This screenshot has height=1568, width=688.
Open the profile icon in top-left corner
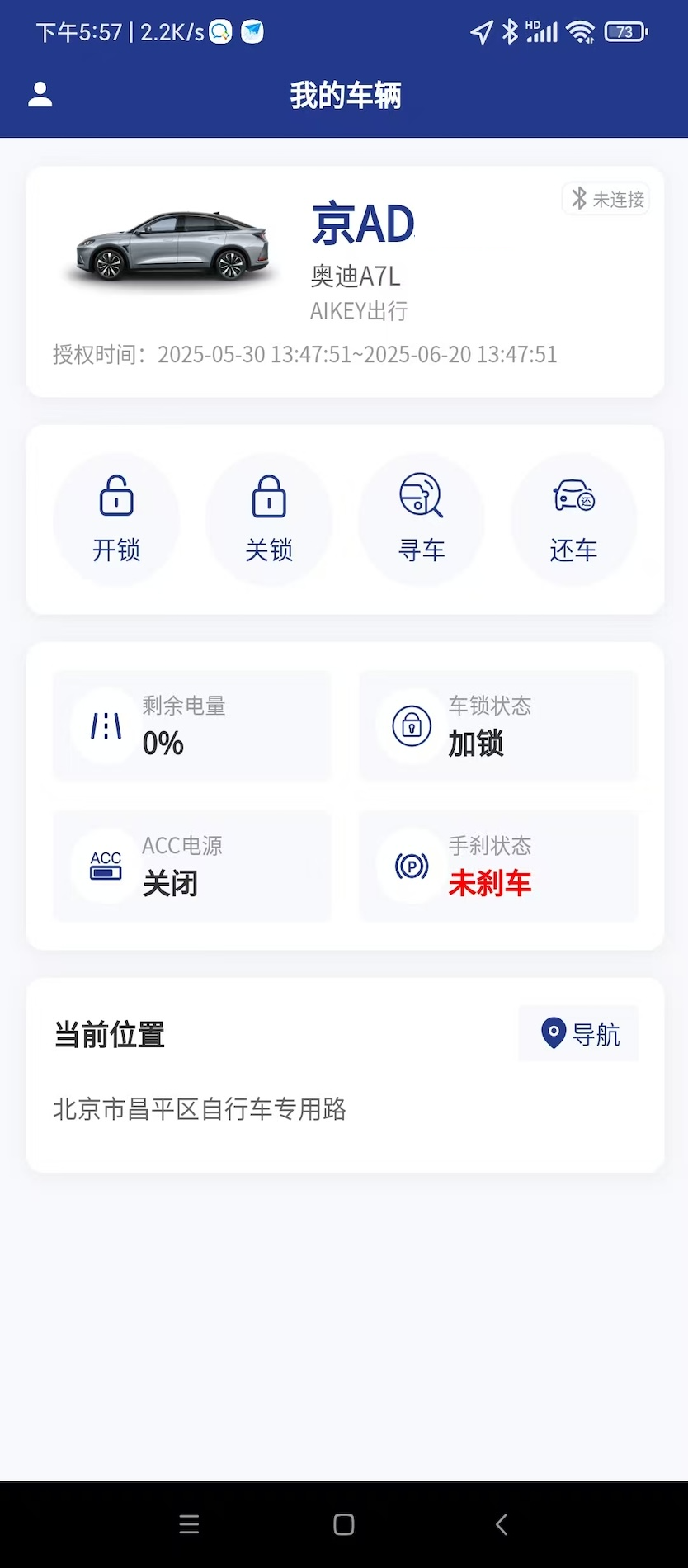tap(39, 94)
